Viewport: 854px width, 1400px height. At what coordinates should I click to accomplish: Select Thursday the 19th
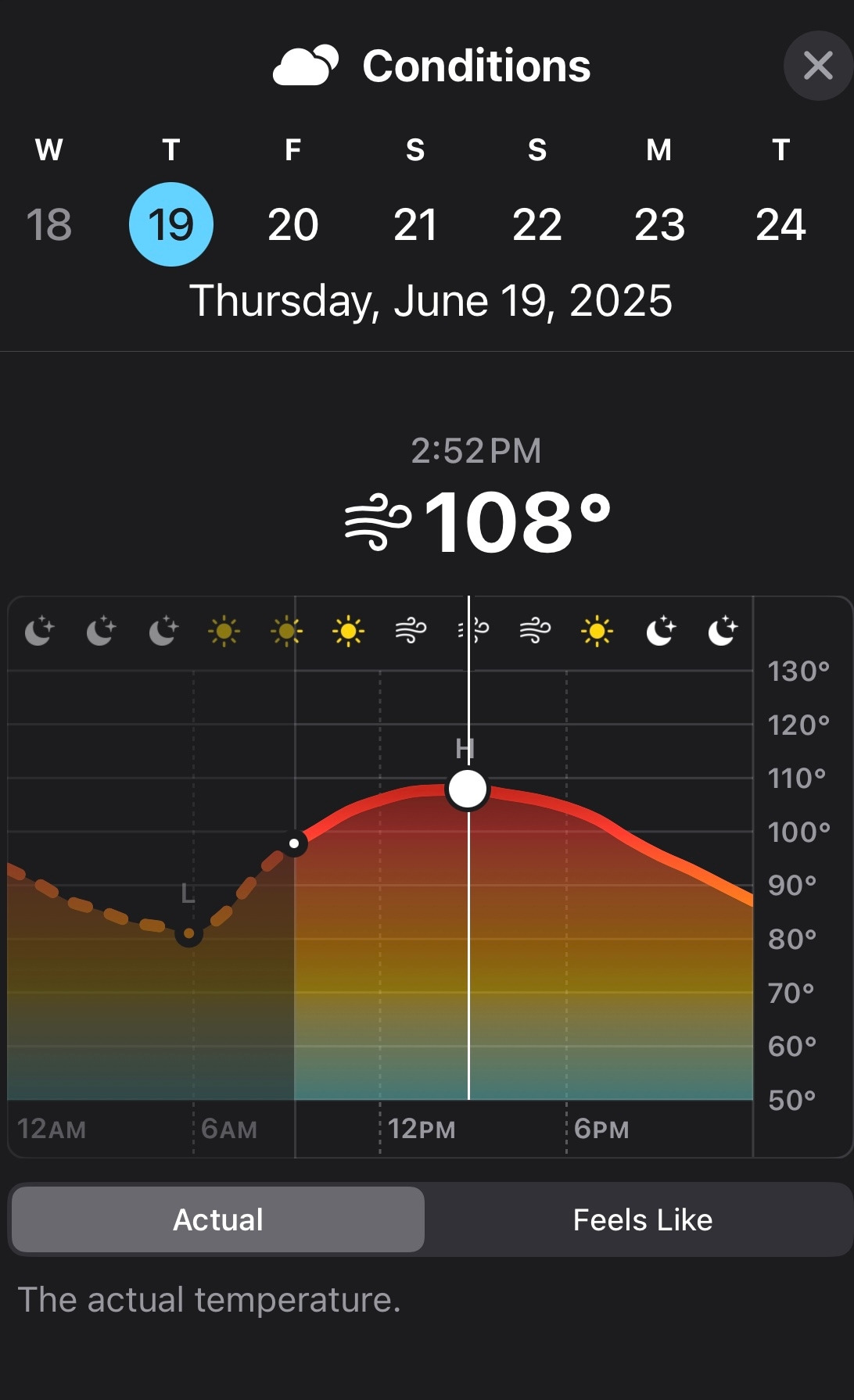[171, 224]
